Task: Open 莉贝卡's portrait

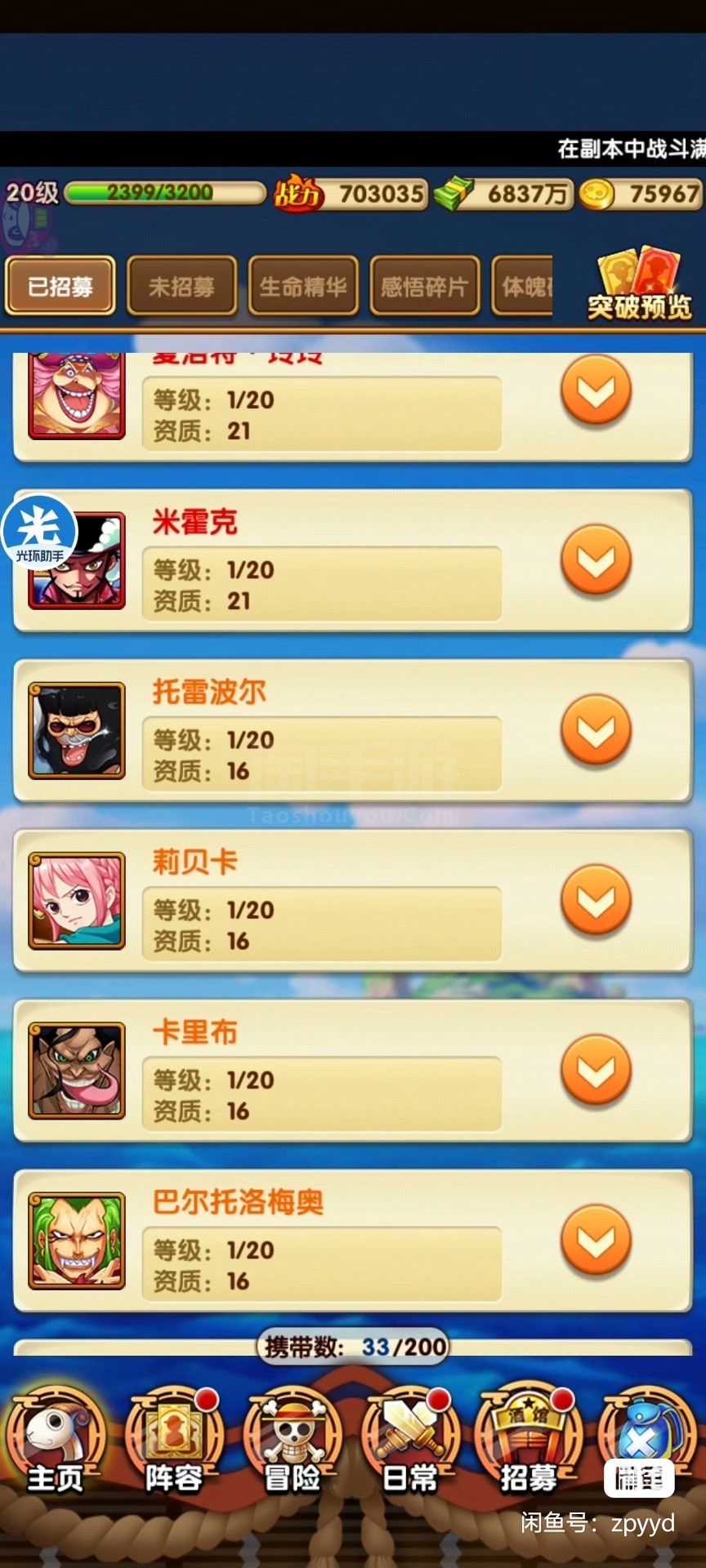Action: (77, 901)
